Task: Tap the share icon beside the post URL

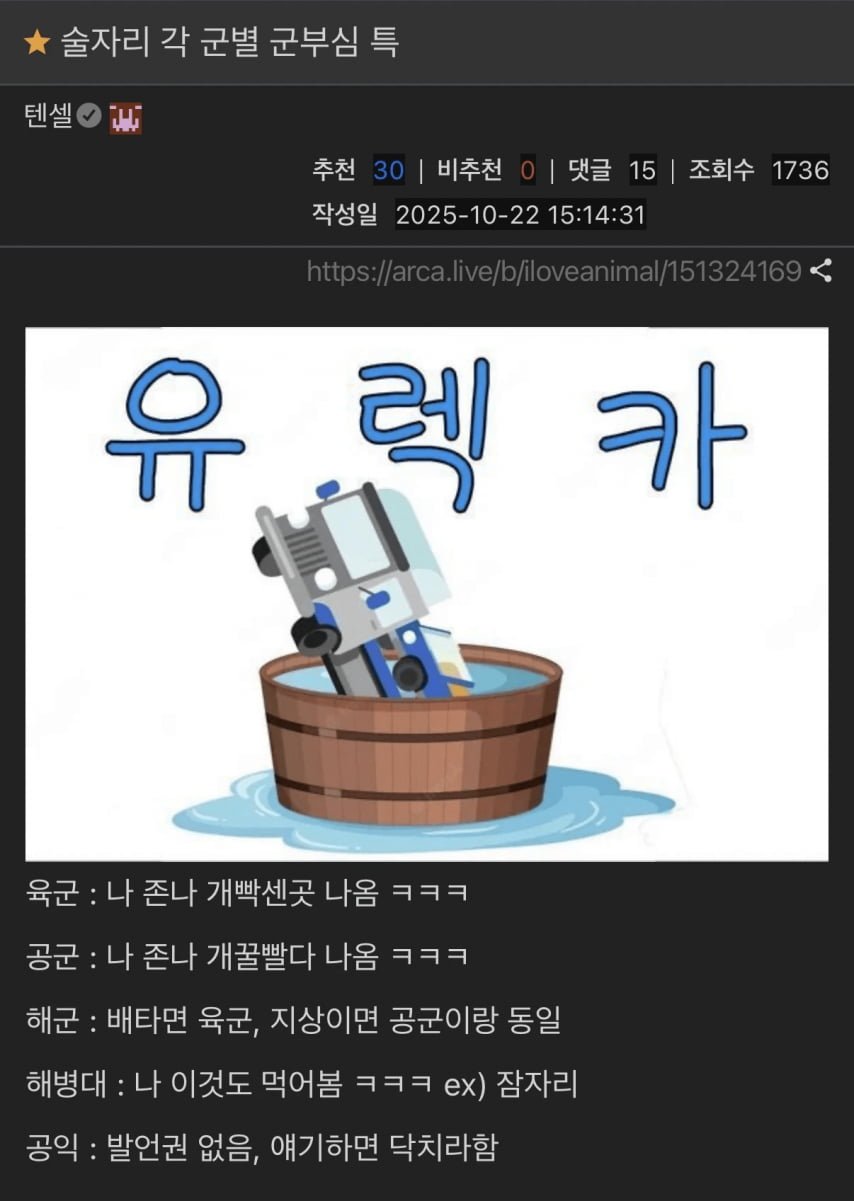Action: click(821, 270)
